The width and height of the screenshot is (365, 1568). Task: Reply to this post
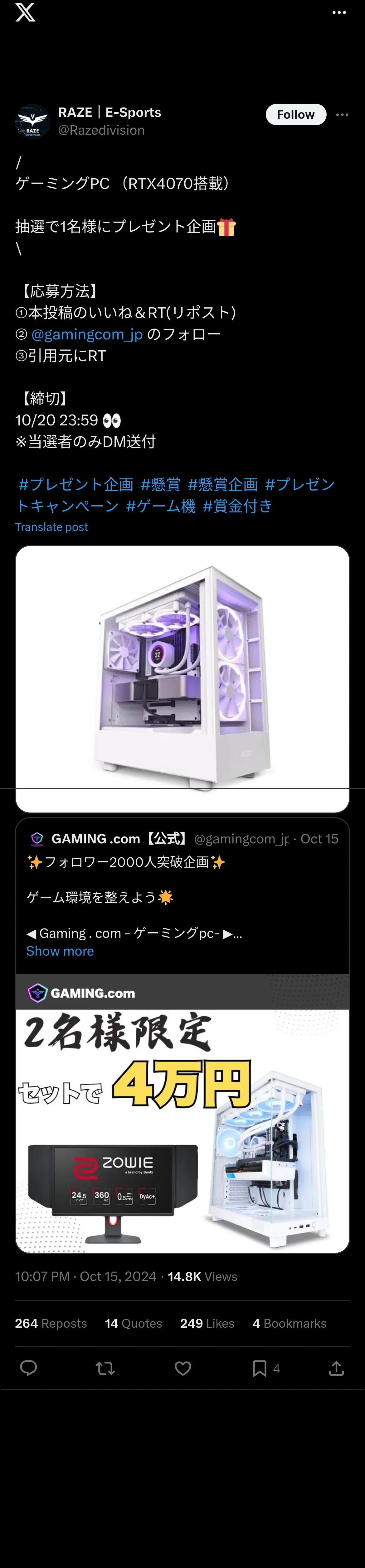click(x=29, y=1368)
